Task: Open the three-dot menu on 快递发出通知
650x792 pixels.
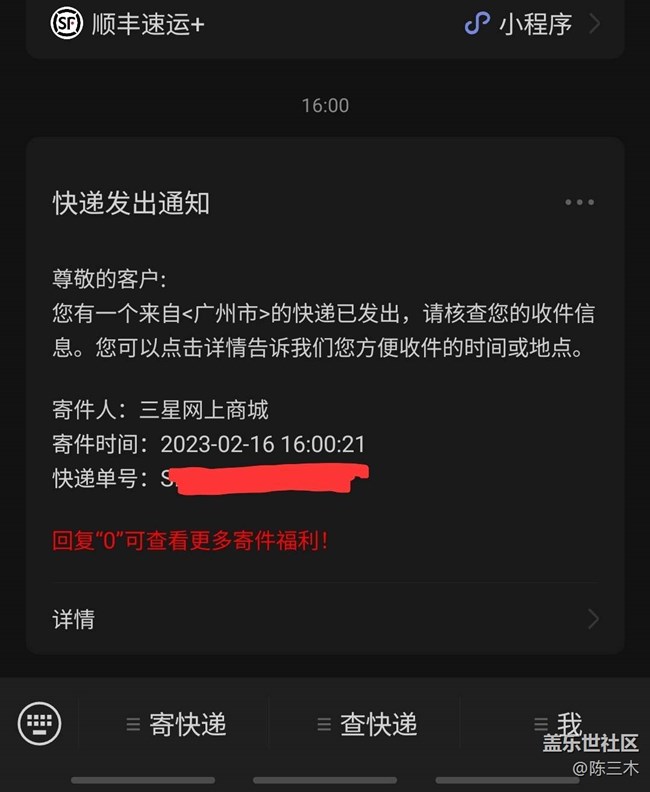Action: pyautogui.click(x=579, y=203)
